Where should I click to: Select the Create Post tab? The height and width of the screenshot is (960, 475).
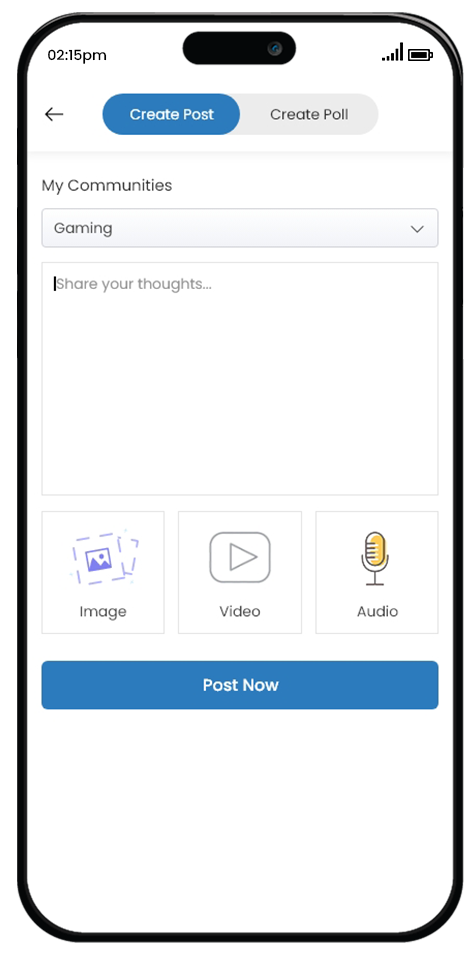click(x=171, y=114)
